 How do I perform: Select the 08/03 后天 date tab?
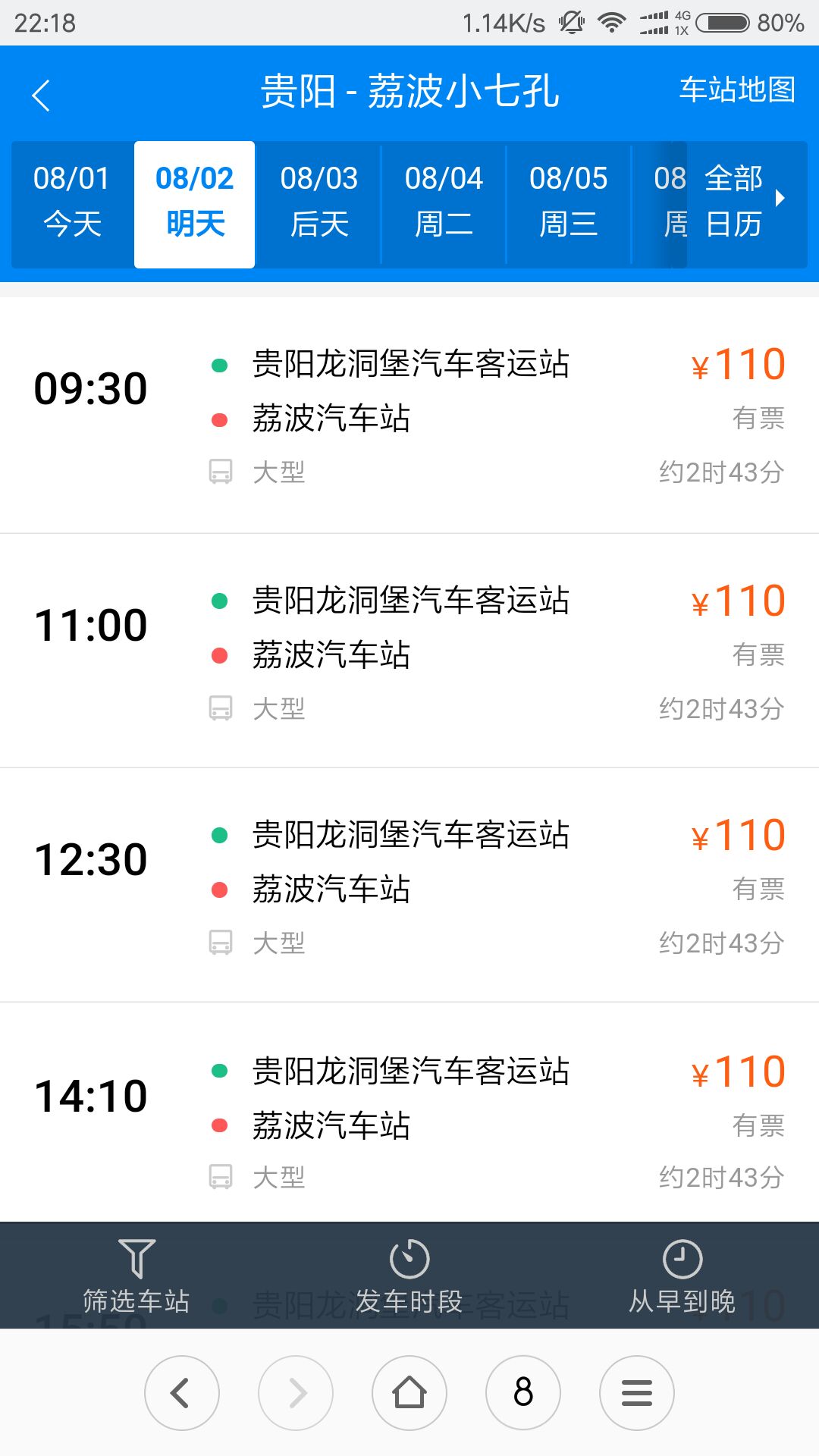[318, 202]
